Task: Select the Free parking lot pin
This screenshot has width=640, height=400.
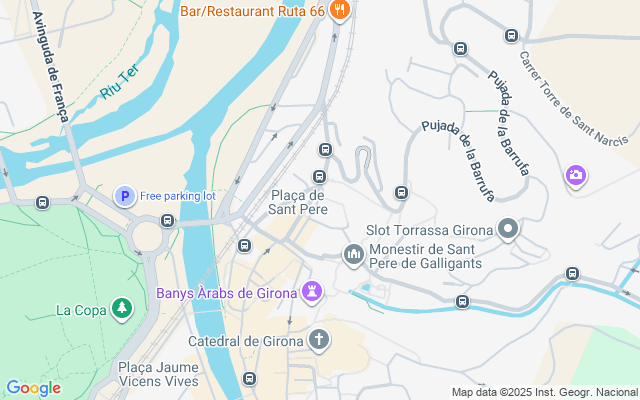Action: coord(125,196)
